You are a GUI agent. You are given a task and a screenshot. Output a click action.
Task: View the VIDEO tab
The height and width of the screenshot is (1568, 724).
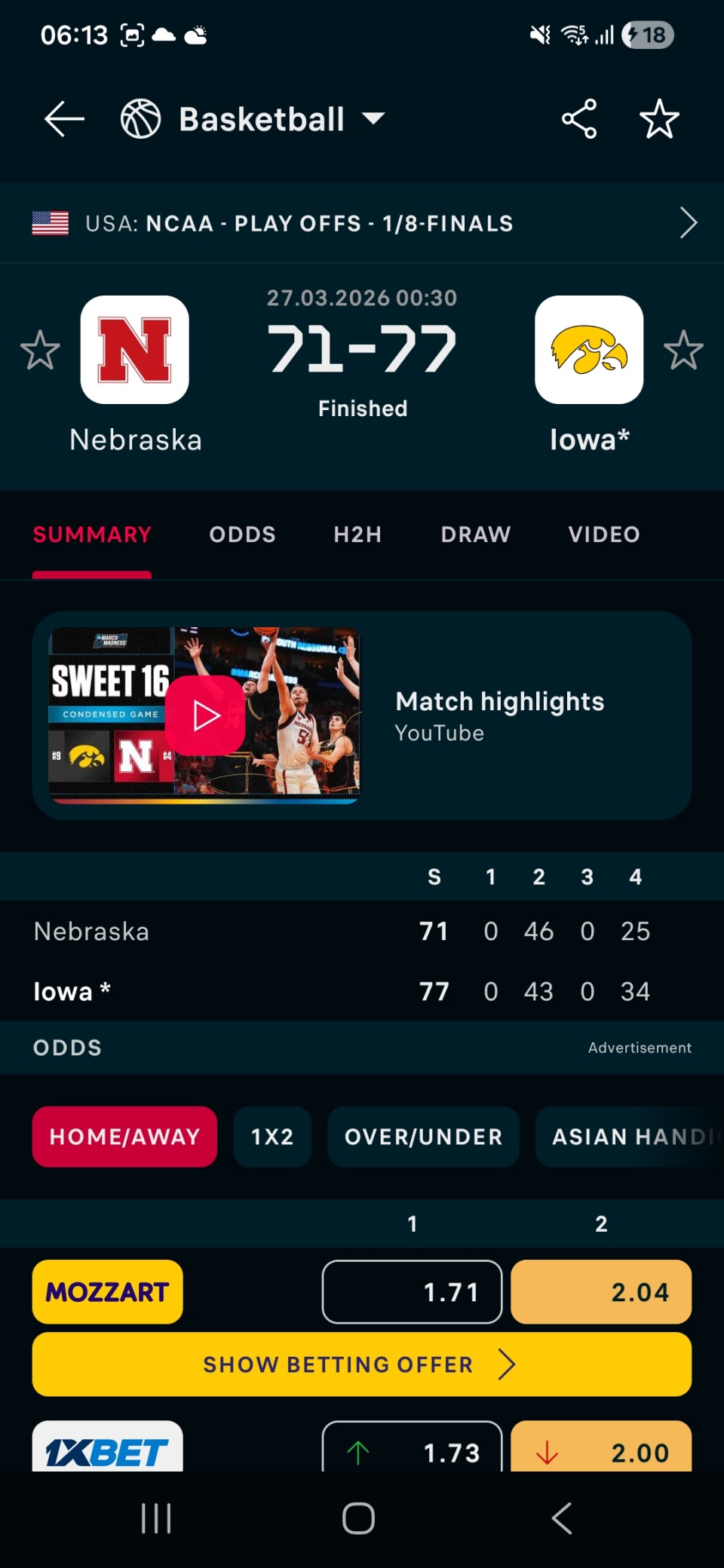coord(603,534)
